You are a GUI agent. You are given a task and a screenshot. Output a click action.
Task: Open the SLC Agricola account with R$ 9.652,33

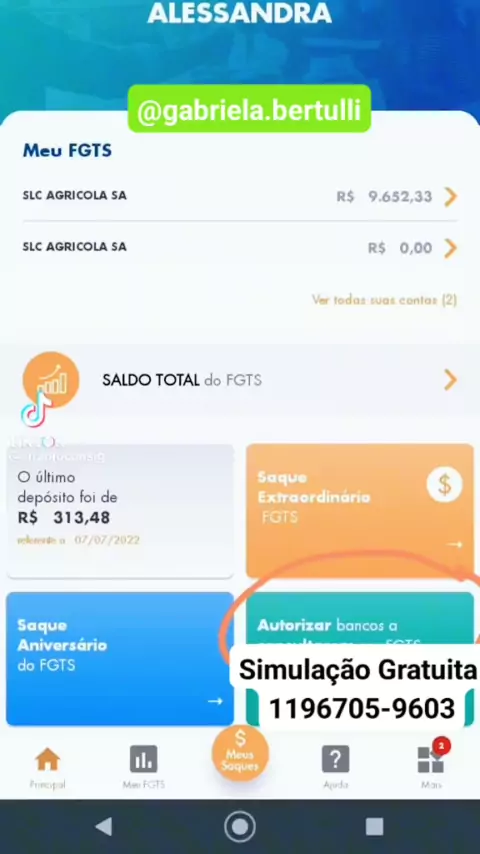(x=240, y=196)
